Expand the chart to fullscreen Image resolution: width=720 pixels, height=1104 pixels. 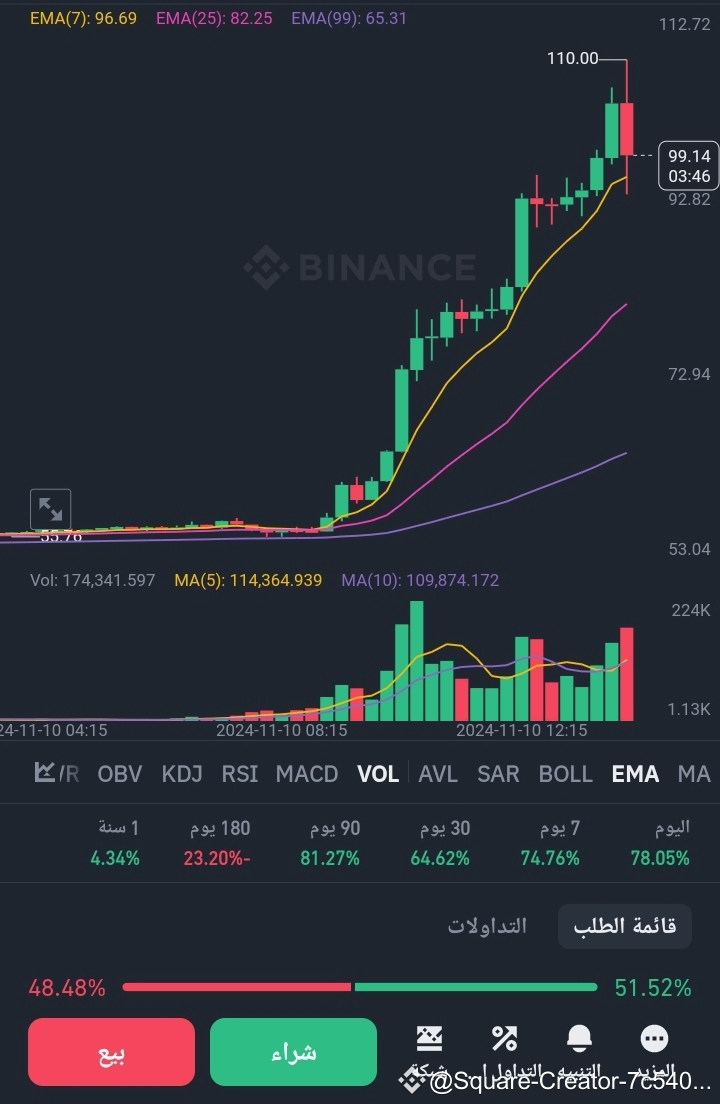pos(51,509)
